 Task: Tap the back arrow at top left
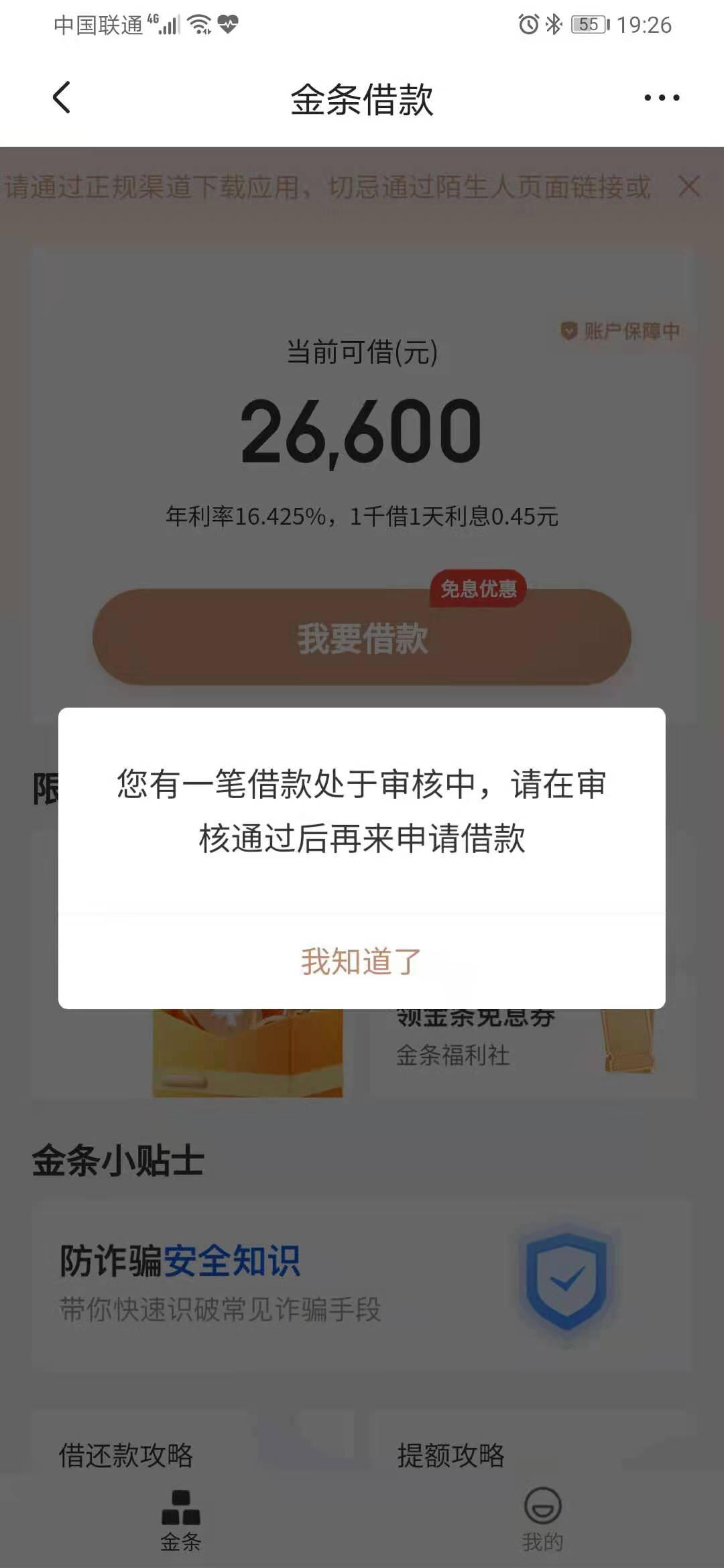62,98
